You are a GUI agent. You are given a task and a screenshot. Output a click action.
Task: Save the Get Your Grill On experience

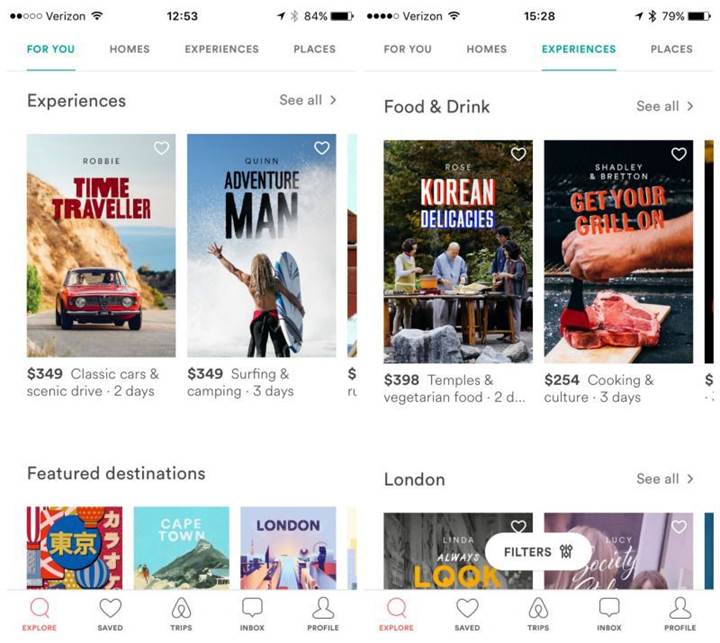678,154
